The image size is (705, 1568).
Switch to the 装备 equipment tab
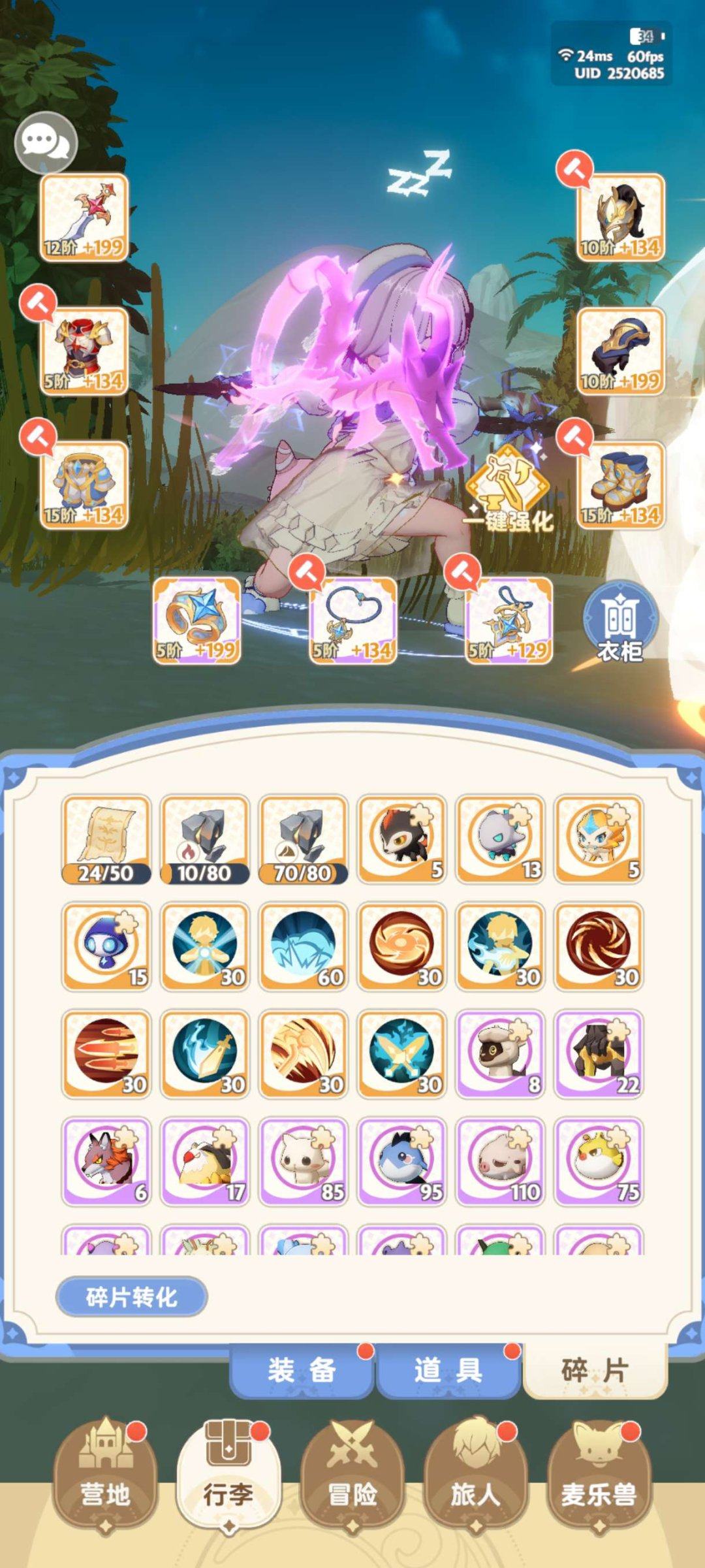(302, 1370)
